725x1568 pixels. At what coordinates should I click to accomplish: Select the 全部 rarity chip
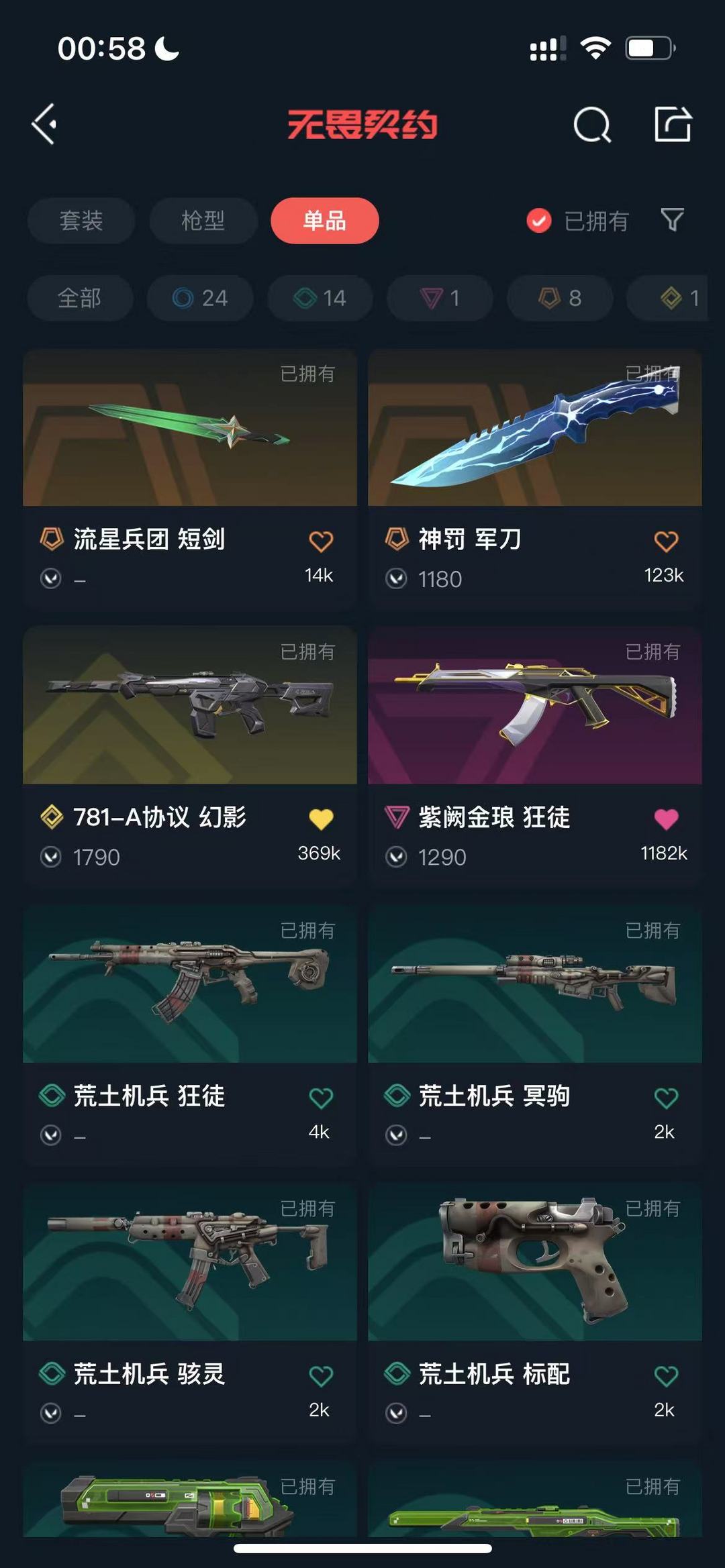tap(80, 298)
